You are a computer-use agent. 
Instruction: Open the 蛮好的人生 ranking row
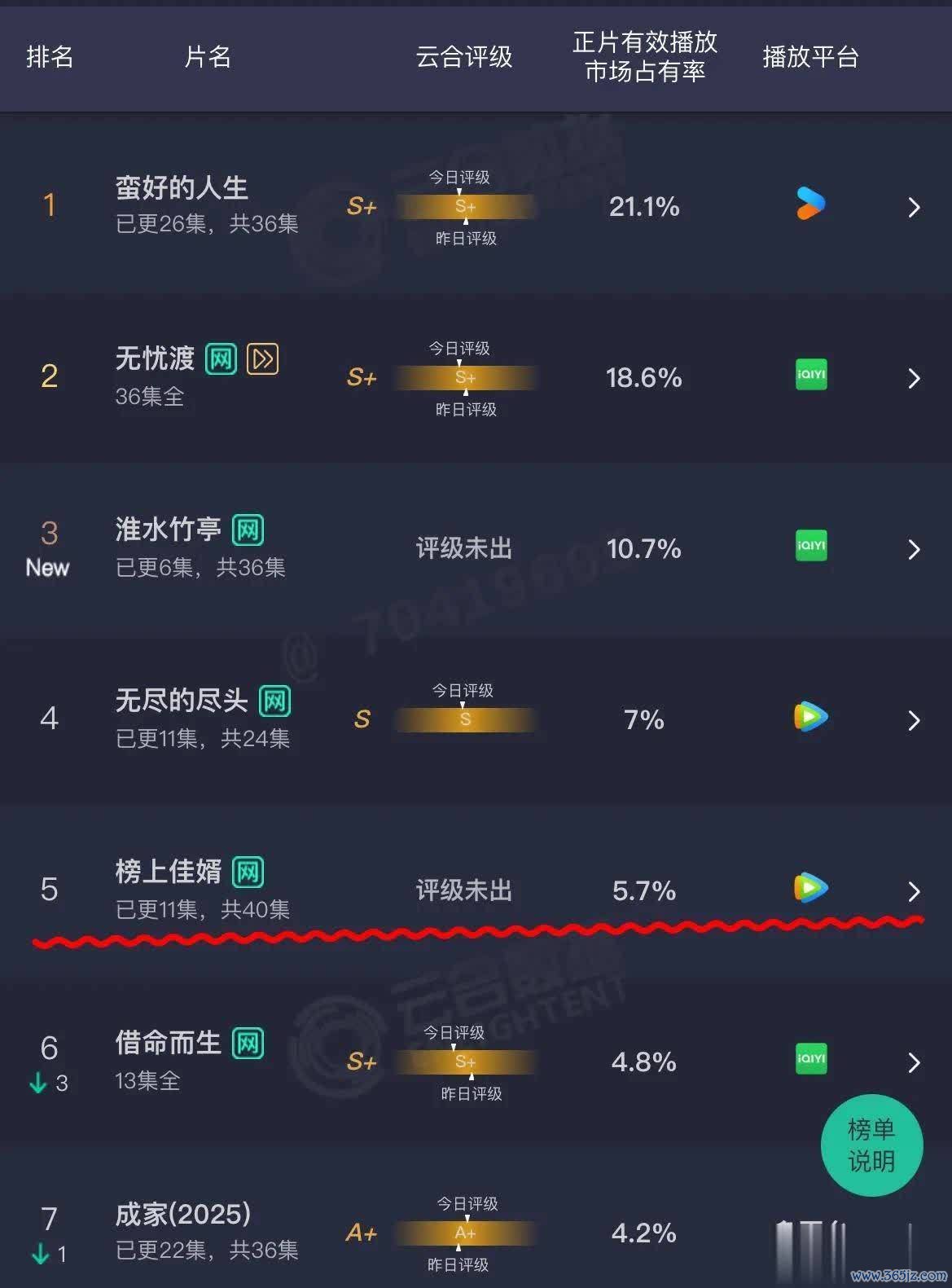tap(182, 189)
